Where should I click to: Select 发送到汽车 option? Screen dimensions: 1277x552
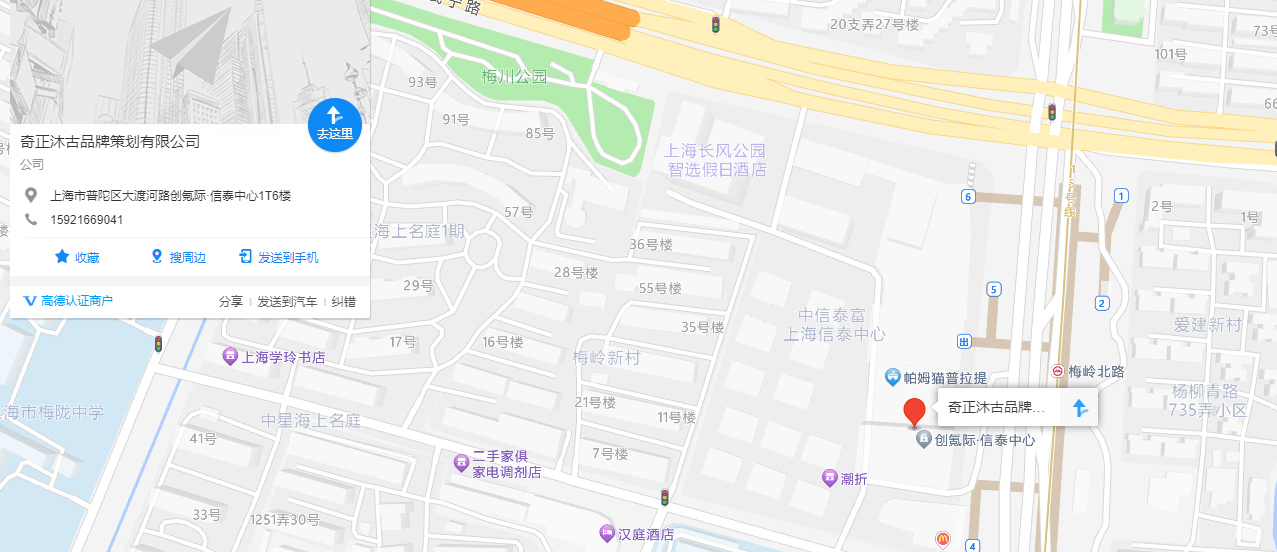287,302
